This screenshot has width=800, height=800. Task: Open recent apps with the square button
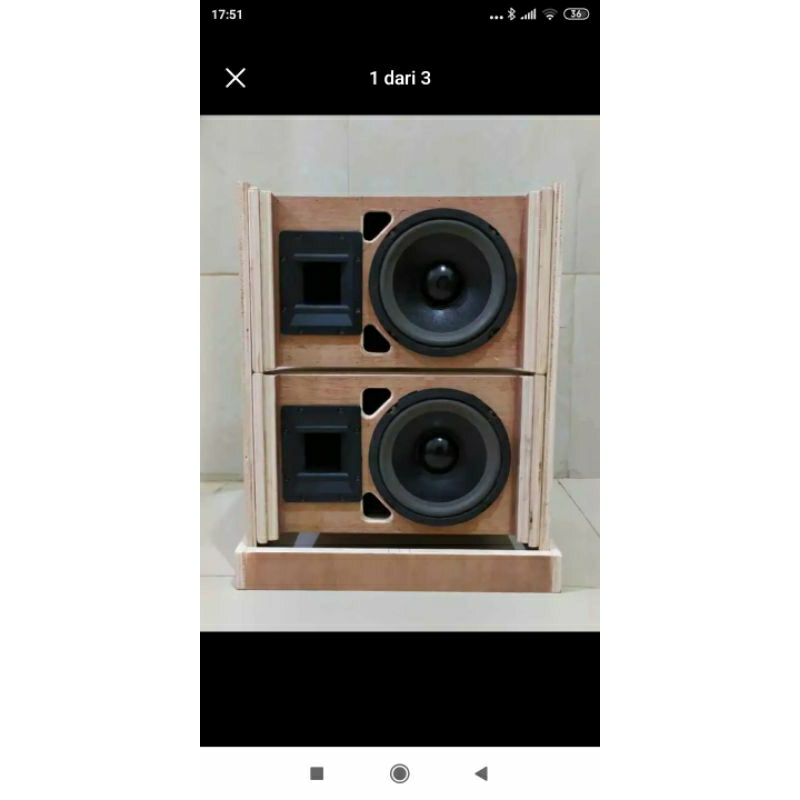[317, 773]
